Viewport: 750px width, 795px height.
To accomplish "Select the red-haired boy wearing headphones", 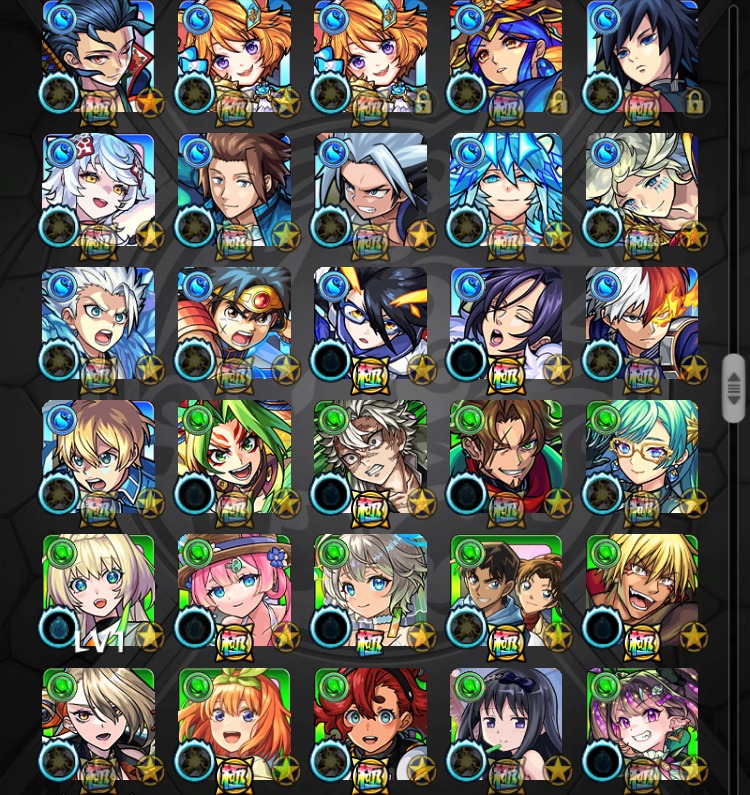I will 370,726.
